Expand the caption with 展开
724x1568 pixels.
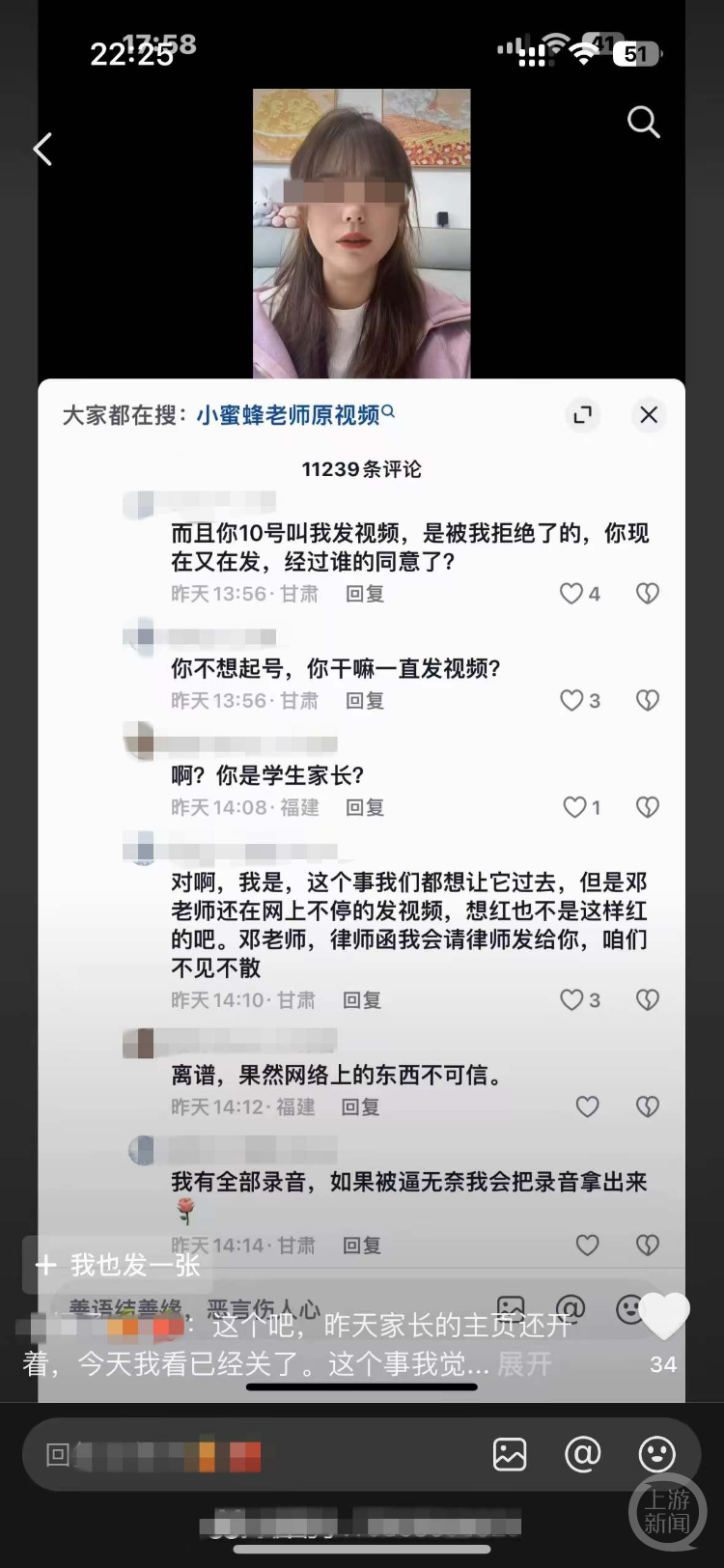pyautogui.click(x=524, y=1364)
